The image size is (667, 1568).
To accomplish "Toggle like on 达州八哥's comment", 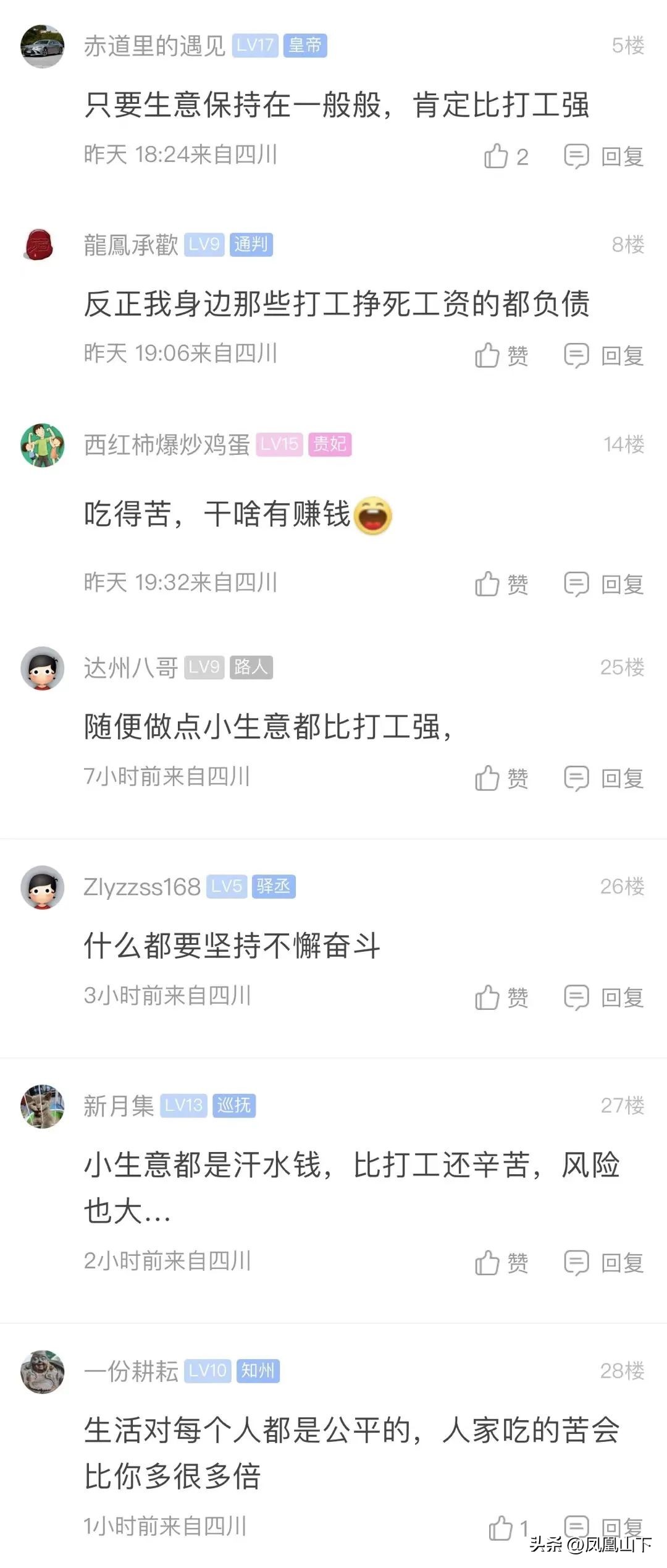I will coord(500,778).
